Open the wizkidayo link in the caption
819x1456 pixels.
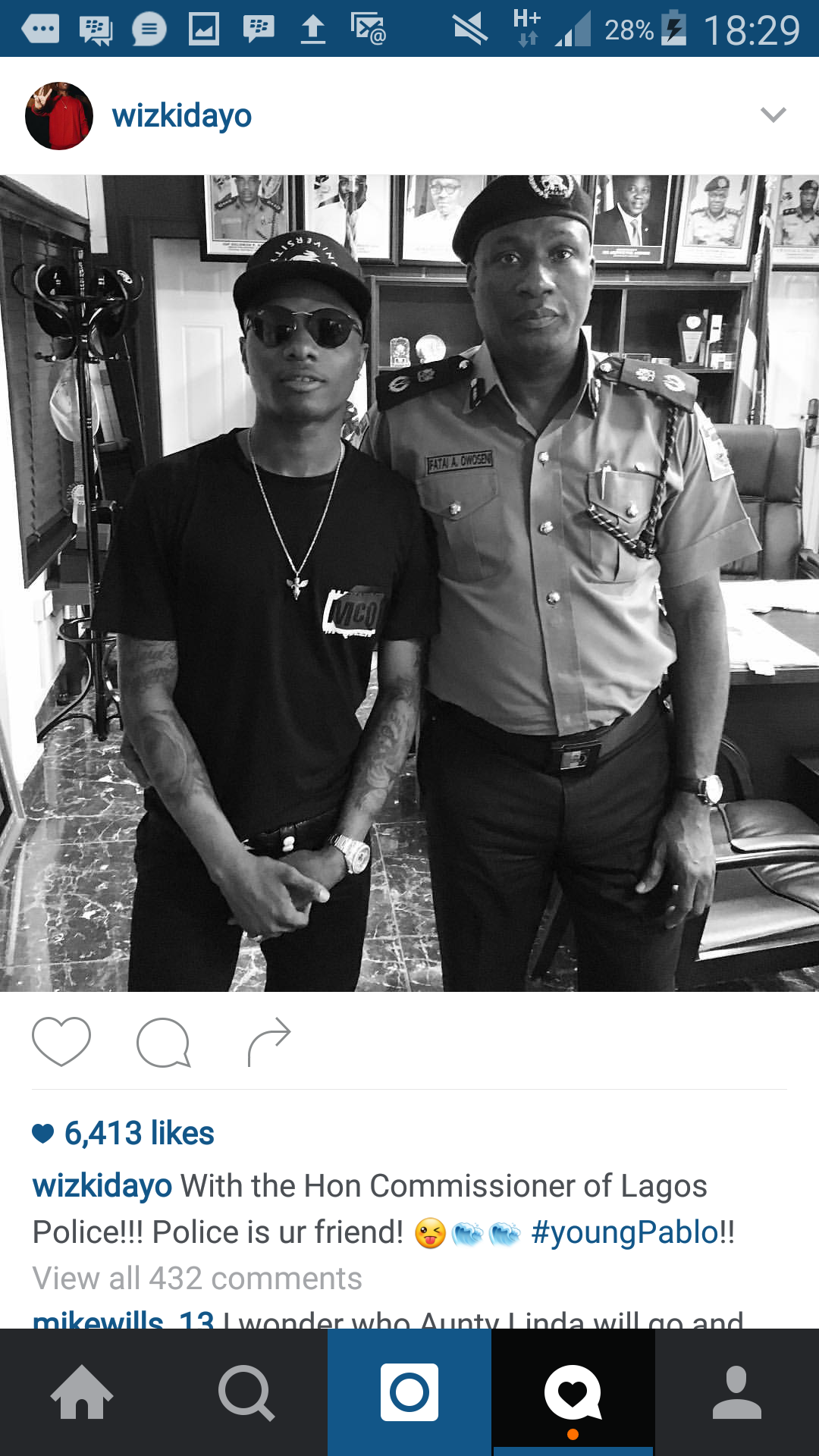(x=102, y=1186)
